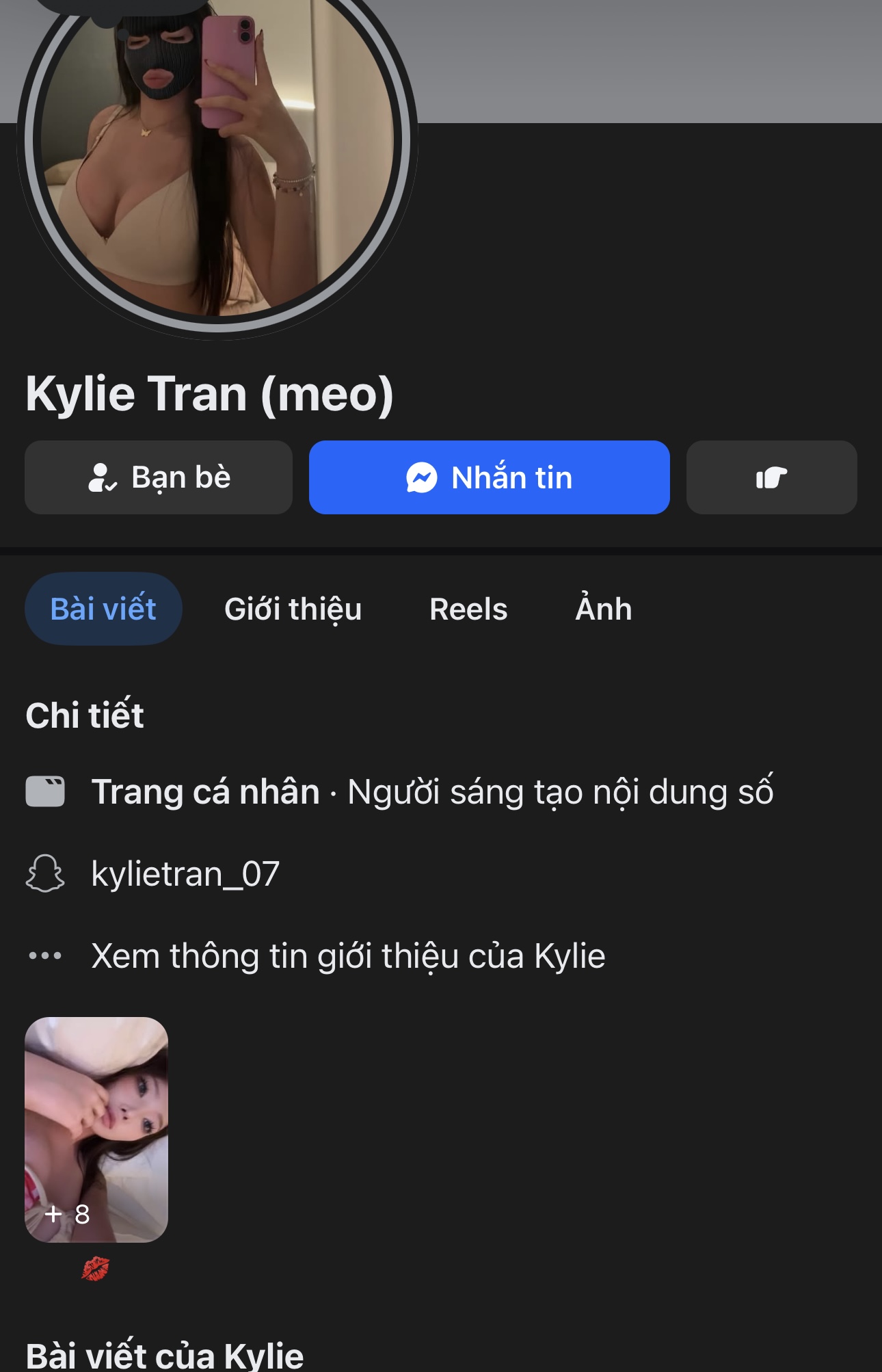The width and height of the screenshot is (882, 1372).
Task: Open Snapchat username kylietran_07
Action: [185, 873]
